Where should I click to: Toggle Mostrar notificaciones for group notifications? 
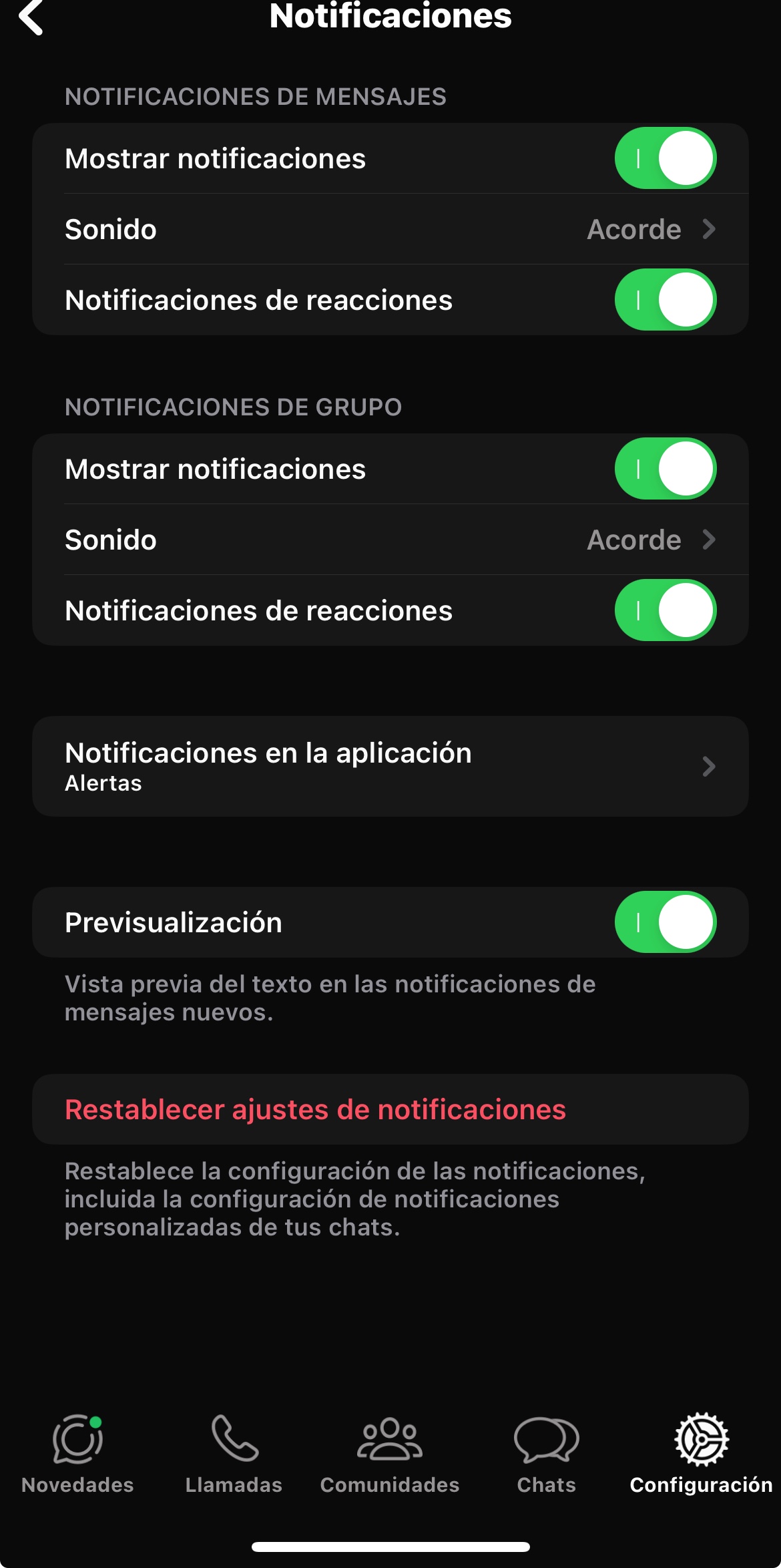click(x=665, y=469)
